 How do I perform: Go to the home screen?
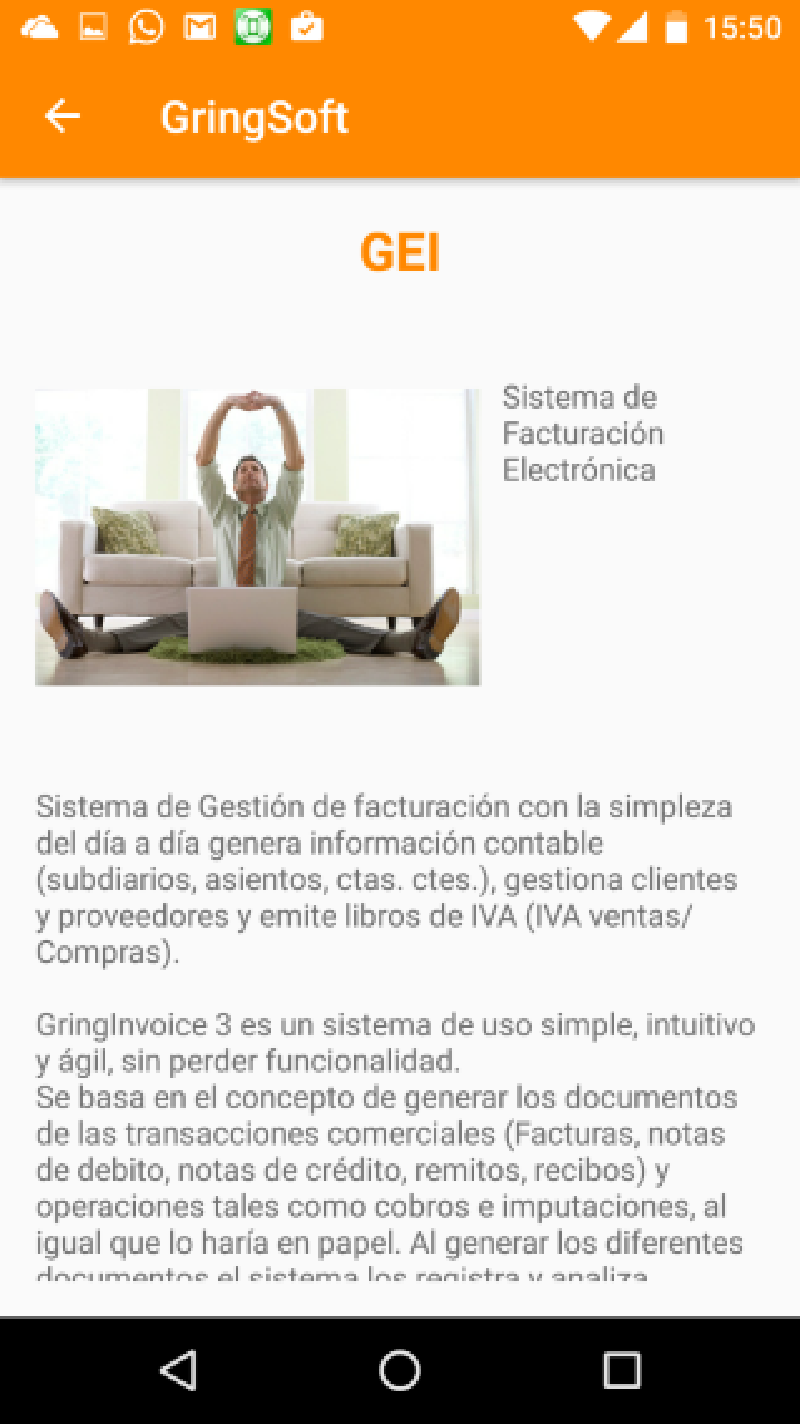point(400,1370)
